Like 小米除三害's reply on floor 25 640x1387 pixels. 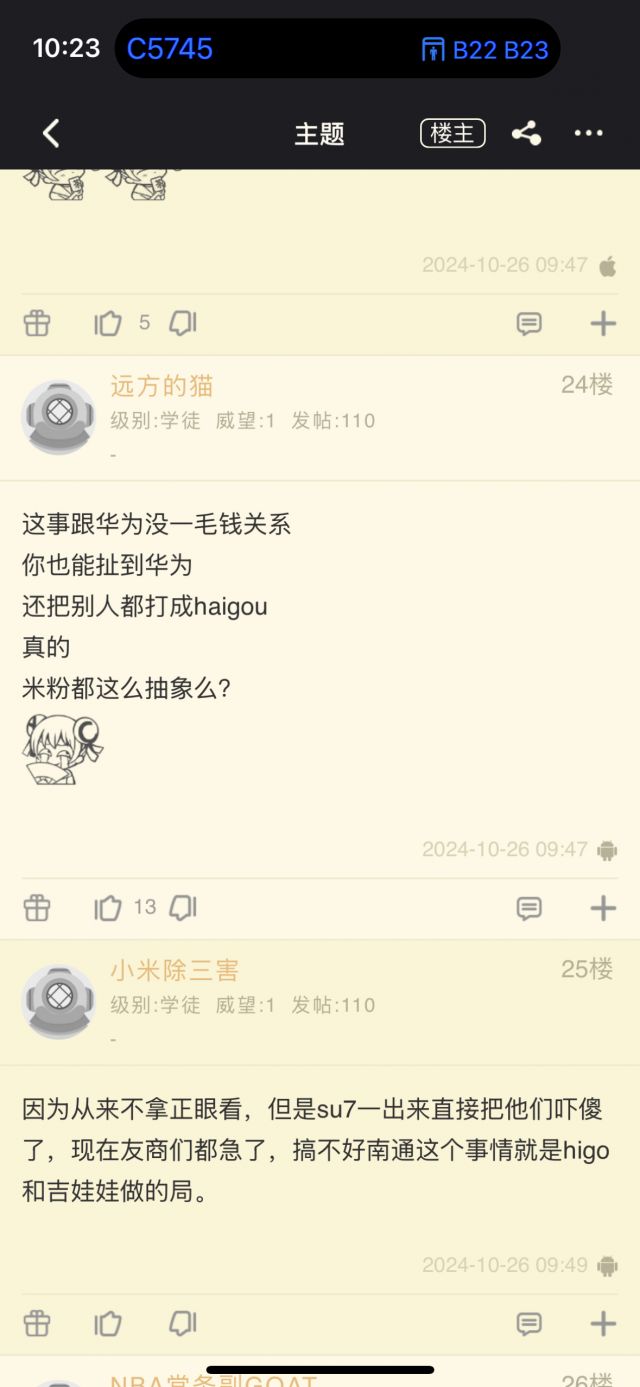[x=108, y=1323]
